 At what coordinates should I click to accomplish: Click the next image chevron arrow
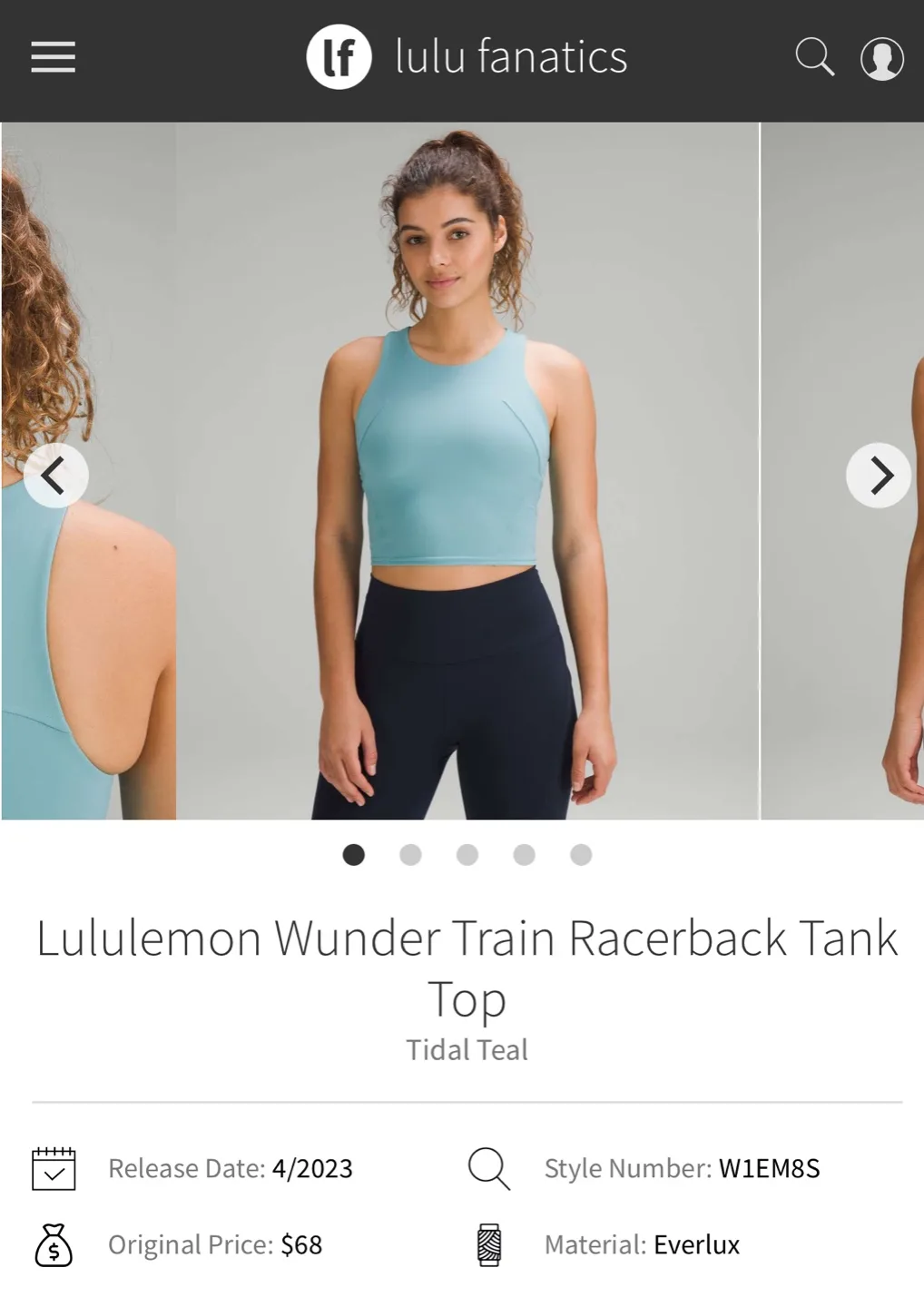tap(877, 475)
